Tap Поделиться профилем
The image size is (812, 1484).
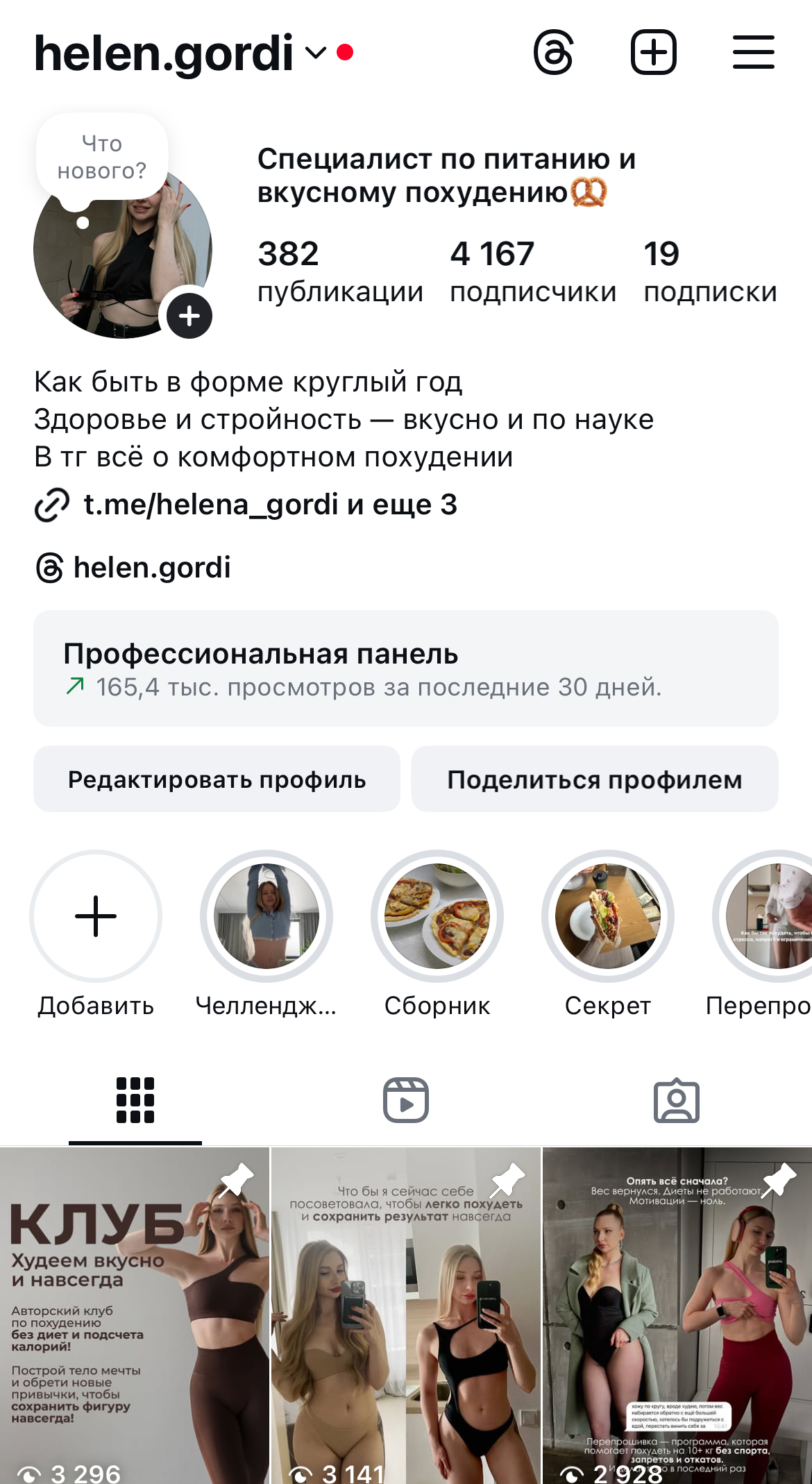pos(594,779)
